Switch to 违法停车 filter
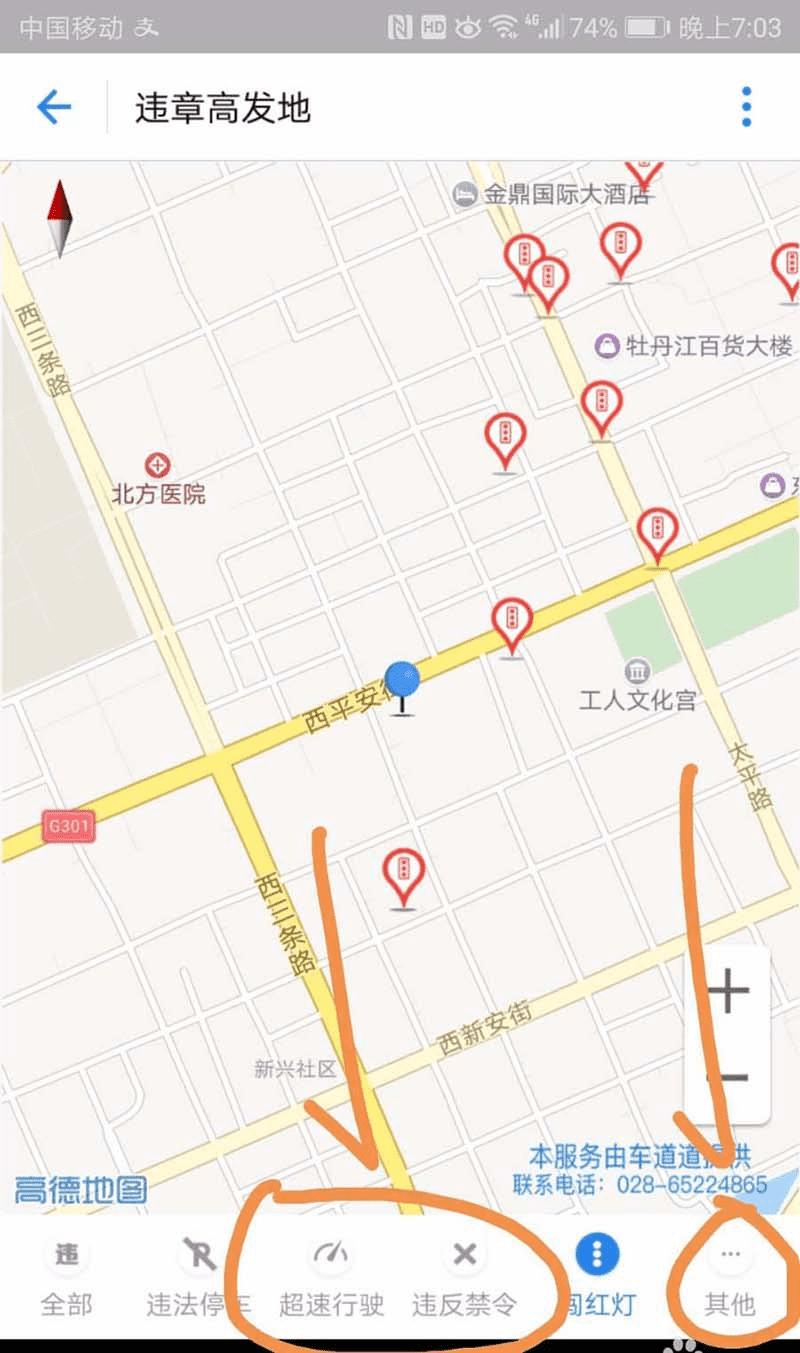This screenshot has width=800, height=1353. 199,1278
